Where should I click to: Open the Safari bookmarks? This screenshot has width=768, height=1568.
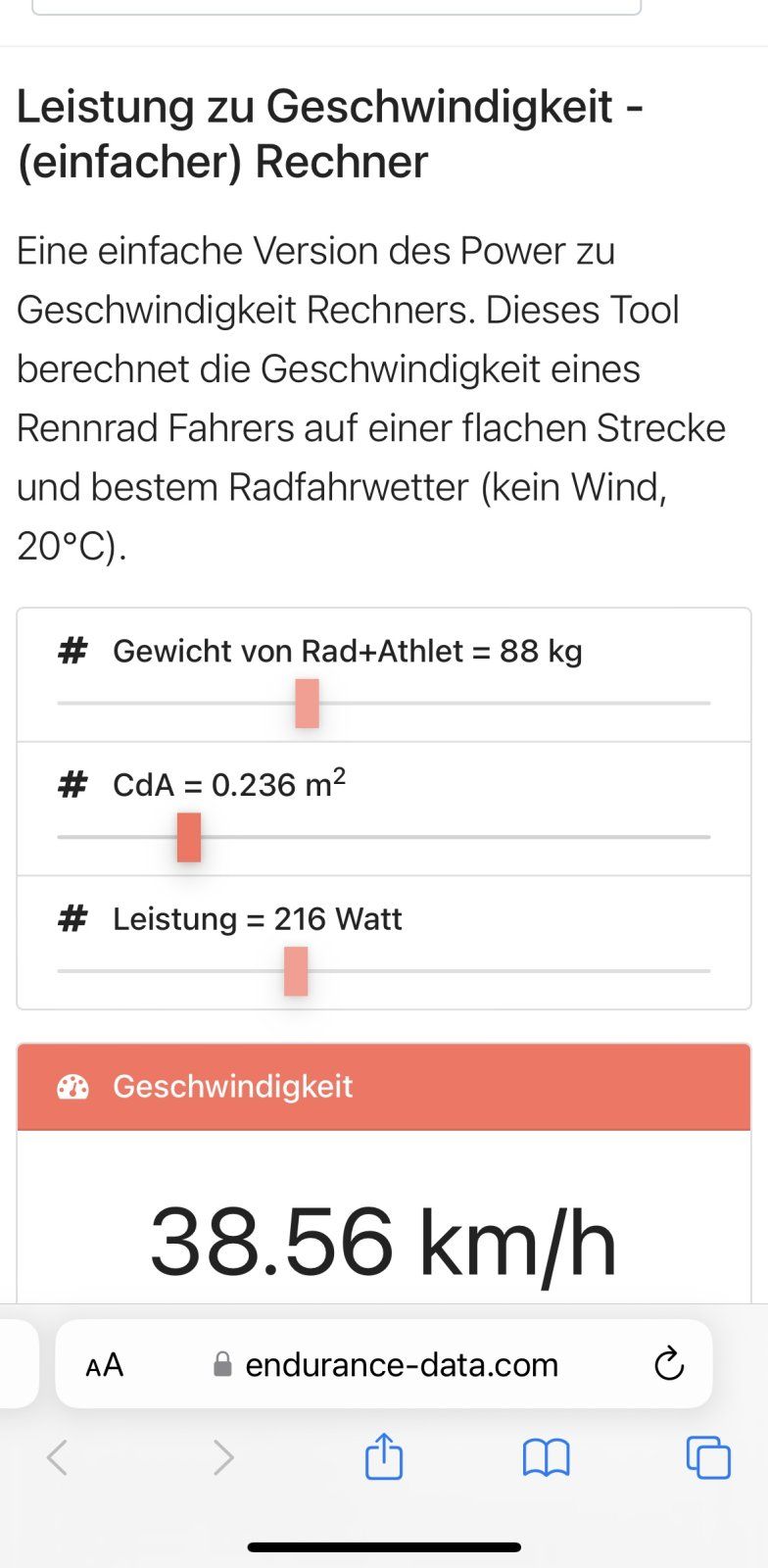(x=546, y=1457)
